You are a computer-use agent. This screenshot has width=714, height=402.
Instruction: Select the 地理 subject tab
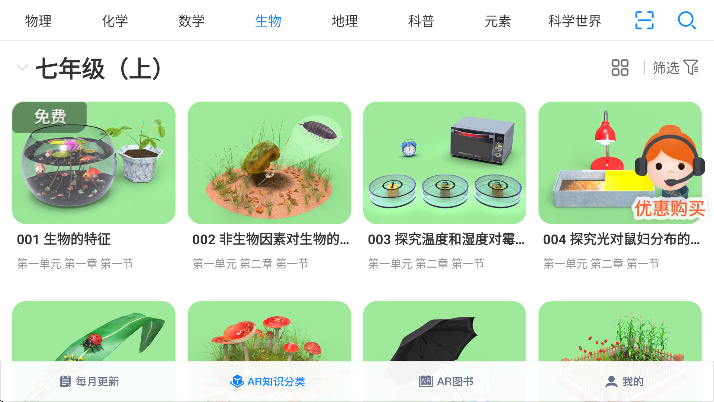coord(345,20)
